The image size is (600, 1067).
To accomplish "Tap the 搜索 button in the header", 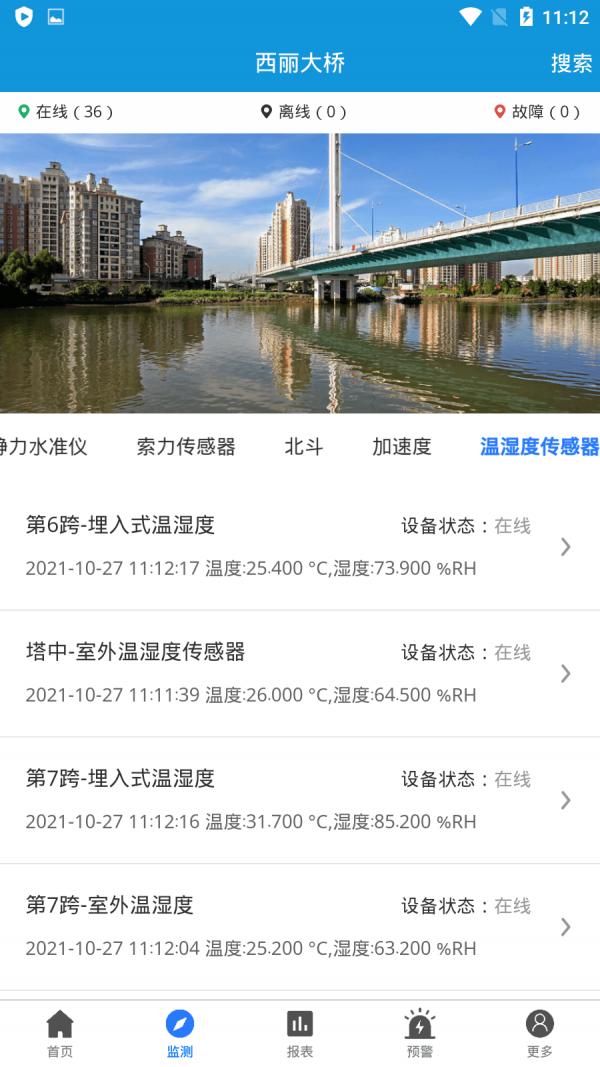I will (x=571, y=63).
